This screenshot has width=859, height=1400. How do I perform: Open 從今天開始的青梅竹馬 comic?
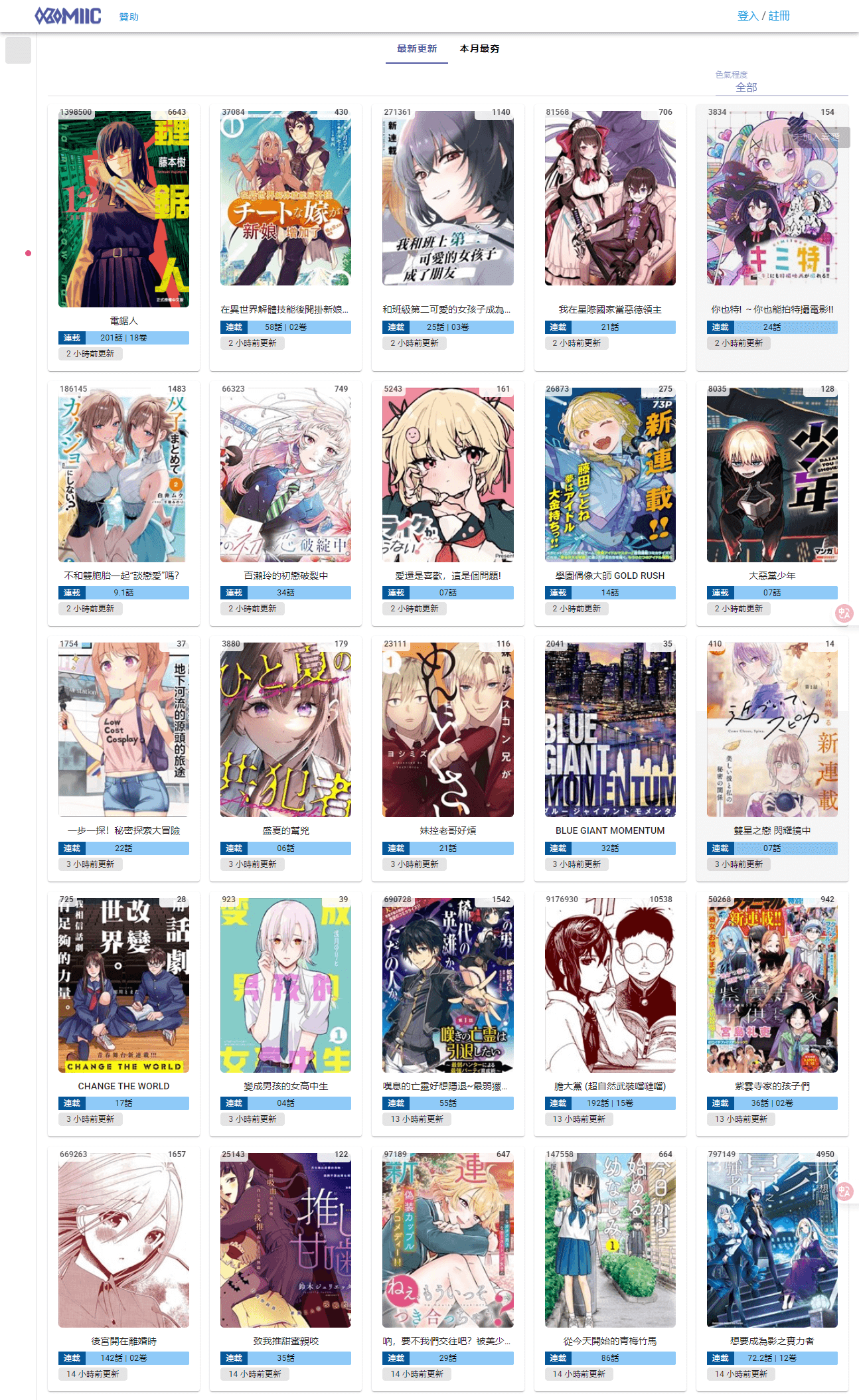pos(610,1268)
